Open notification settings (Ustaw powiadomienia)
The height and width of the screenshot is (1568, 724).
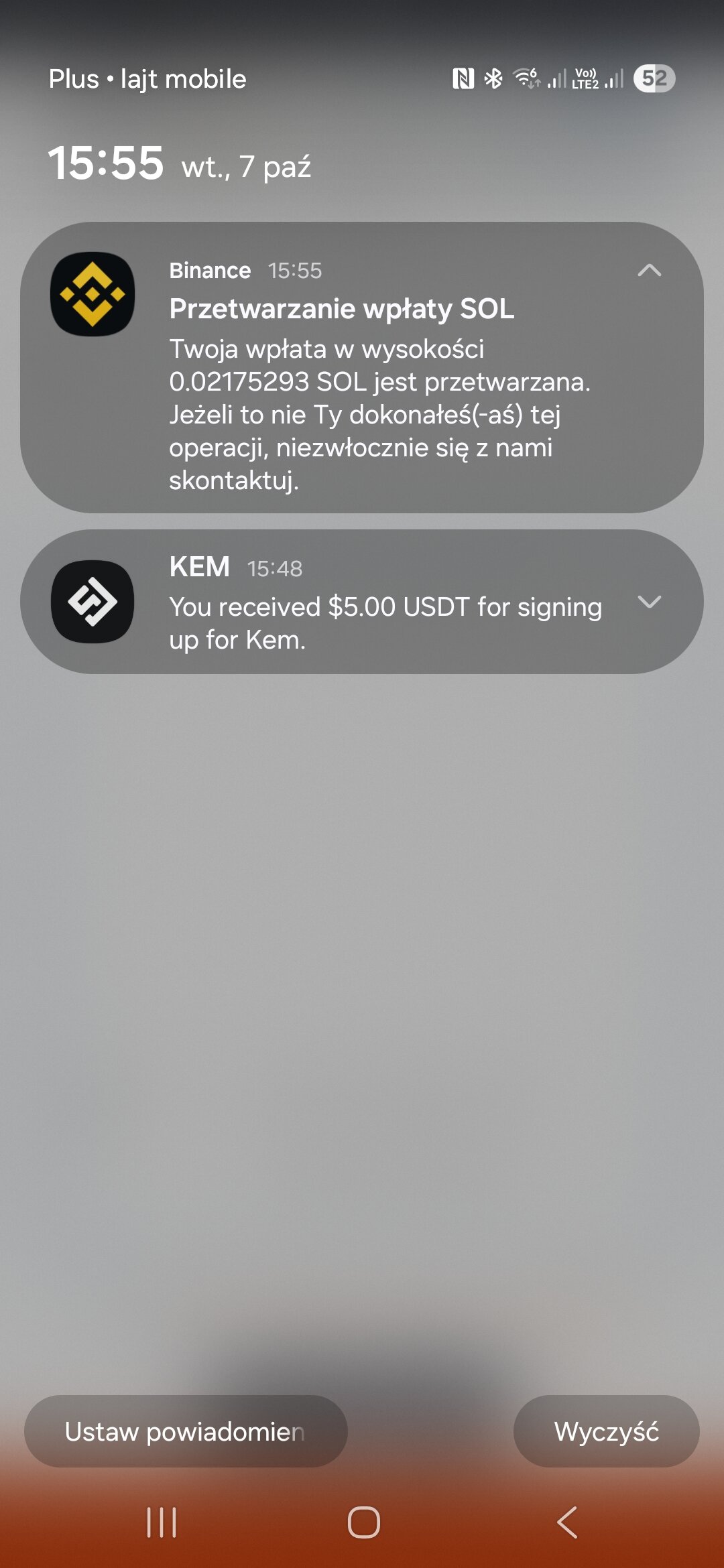pyautogui.click(x=186, y=1431)
